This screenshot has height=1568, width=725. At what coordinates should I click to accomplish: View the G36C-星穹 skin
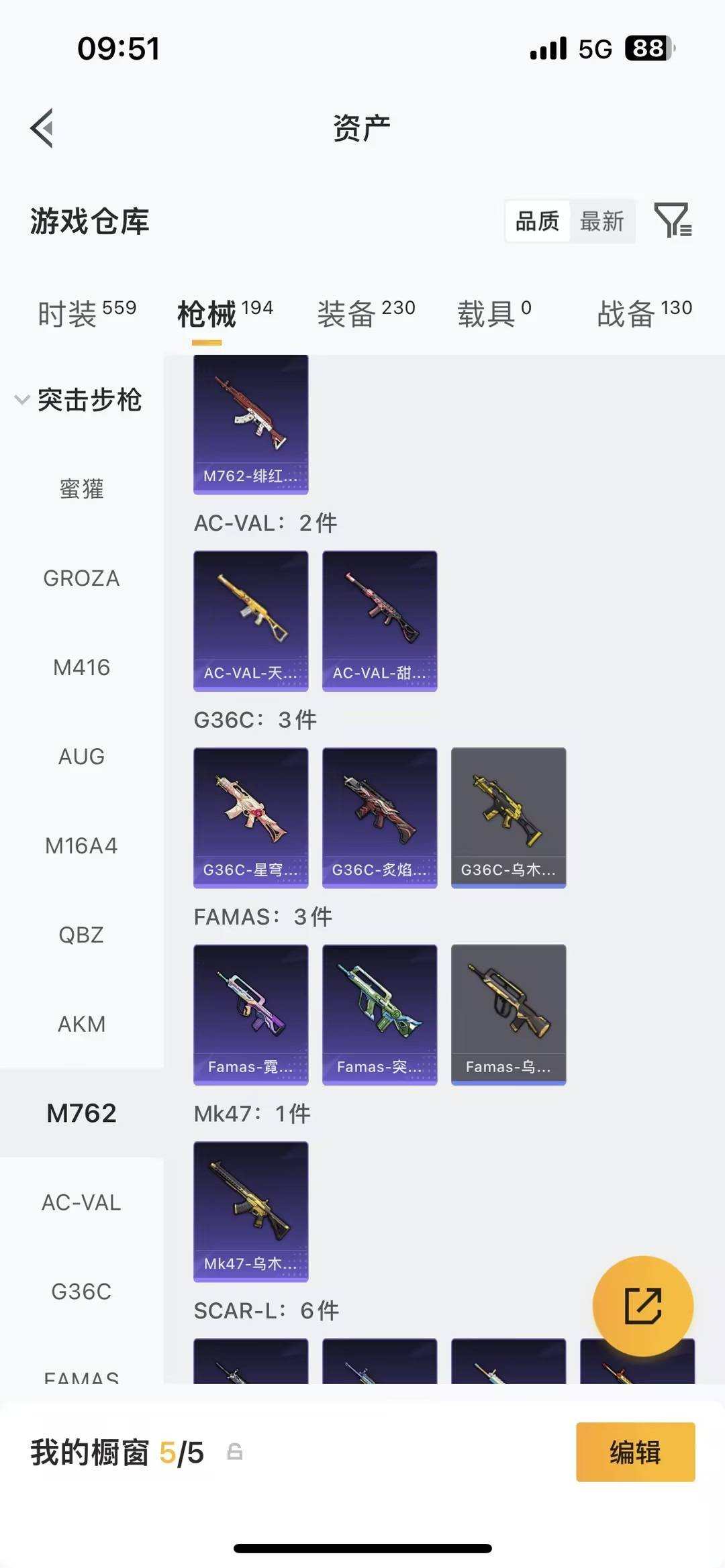[250, 817]
